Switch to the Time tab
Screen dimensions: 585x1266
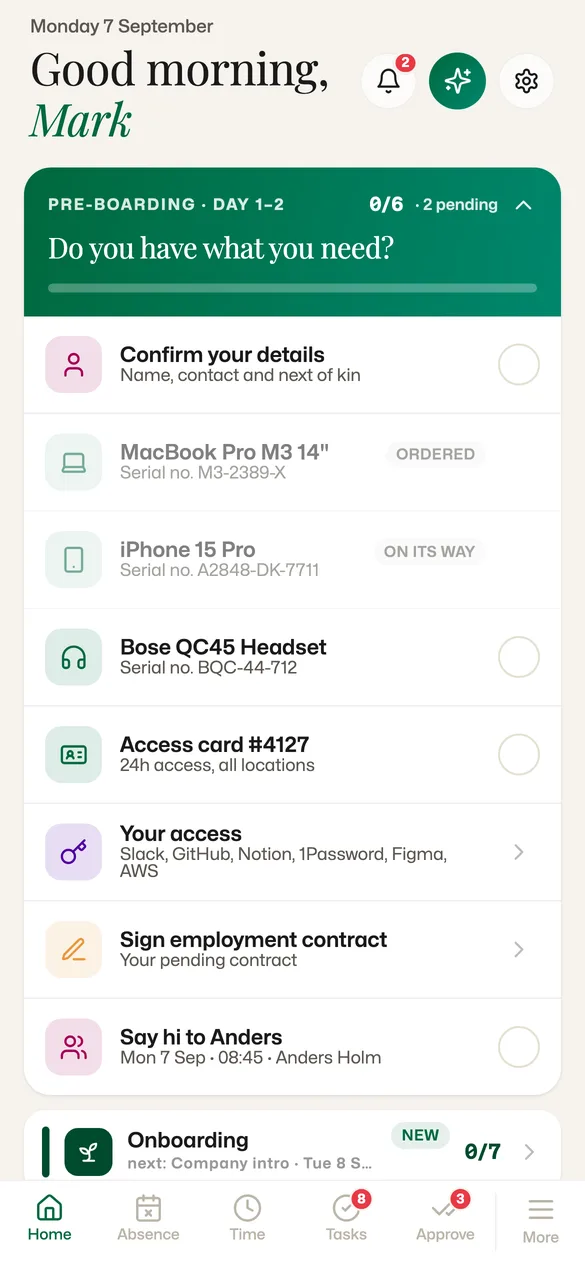tap(247, 1218)
